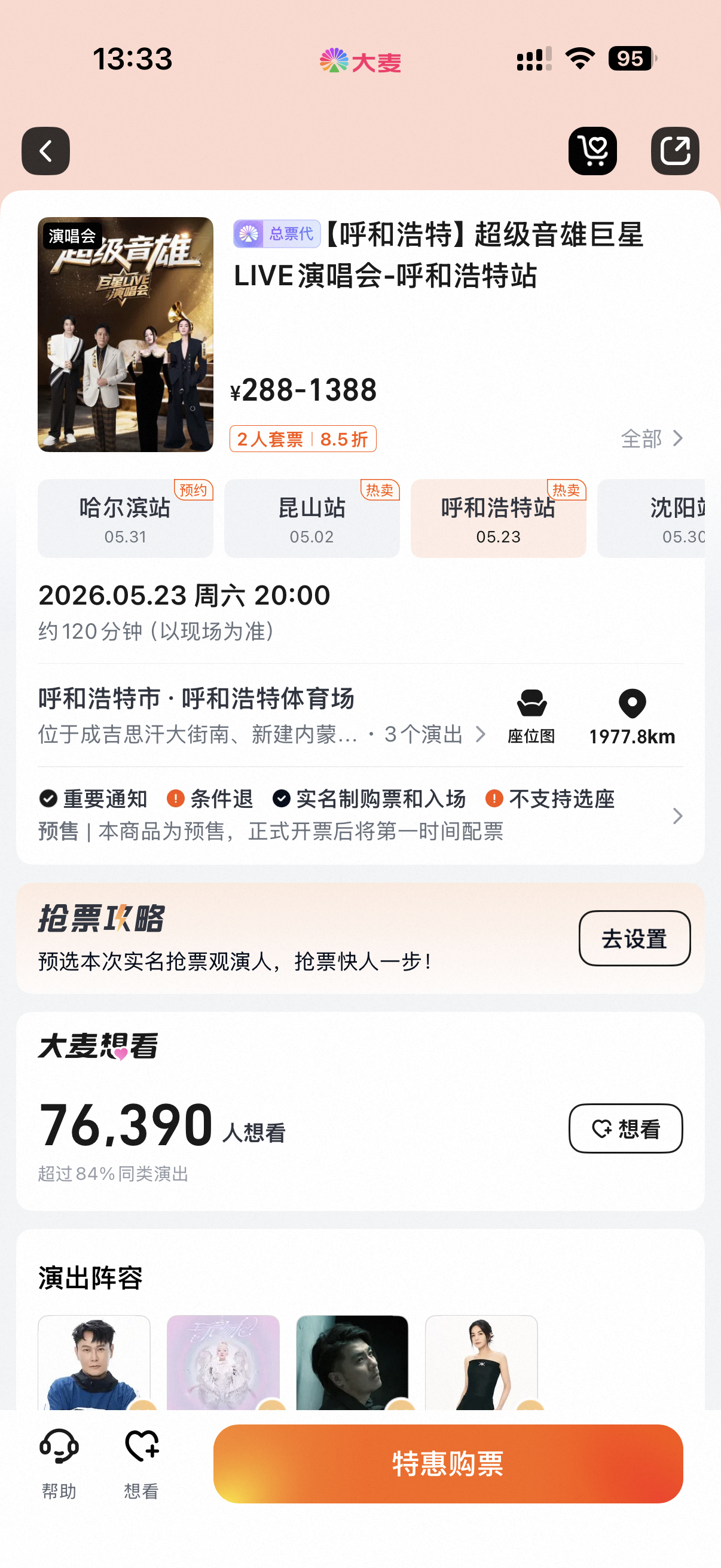Select the 昆山站 05.02 show

pos(311,518)
